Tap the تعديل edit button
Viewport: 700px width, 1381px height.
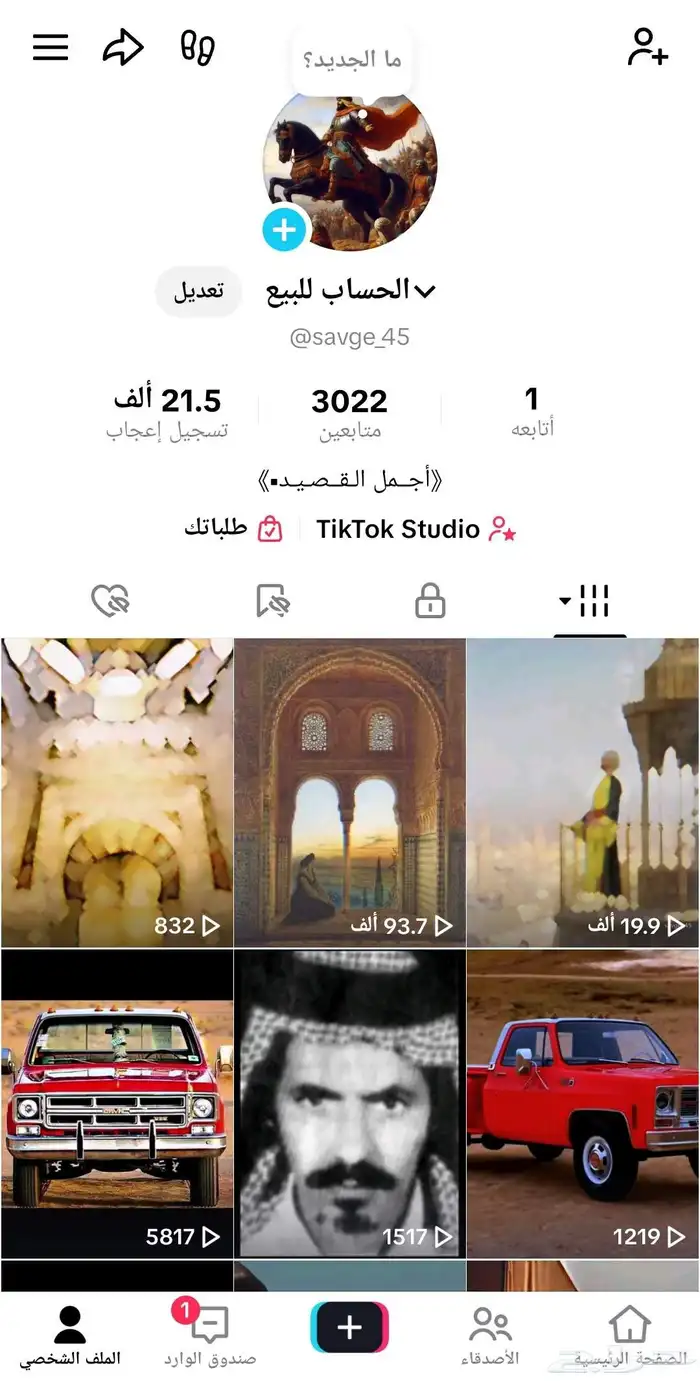coord(198,292)
